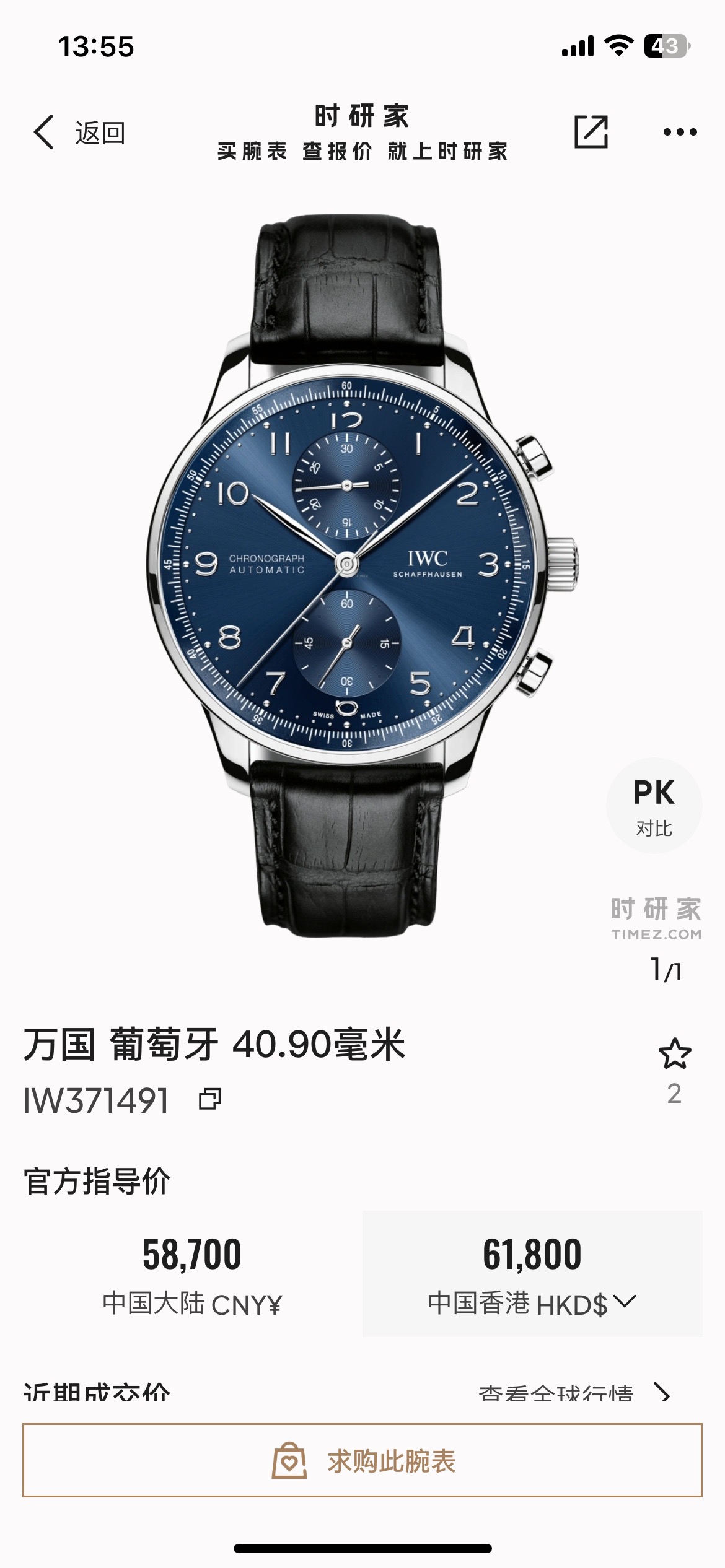Favorite this watch with the star

click(x=674, y=1055)
